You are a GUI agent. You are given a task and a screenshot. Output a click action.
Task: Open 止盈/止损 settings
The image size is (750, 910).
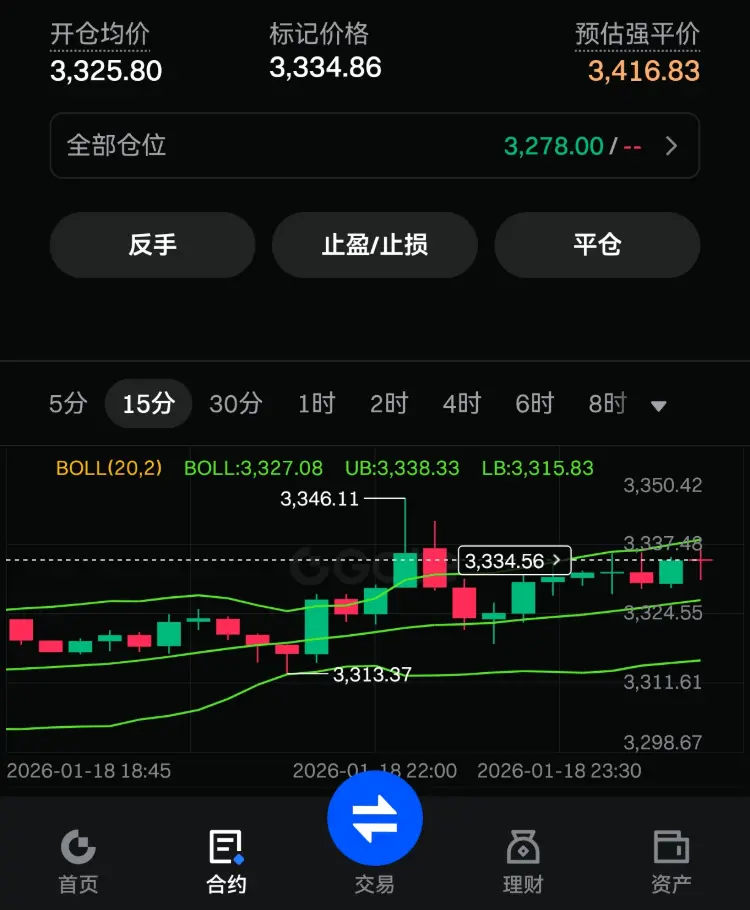pos(374,245)
